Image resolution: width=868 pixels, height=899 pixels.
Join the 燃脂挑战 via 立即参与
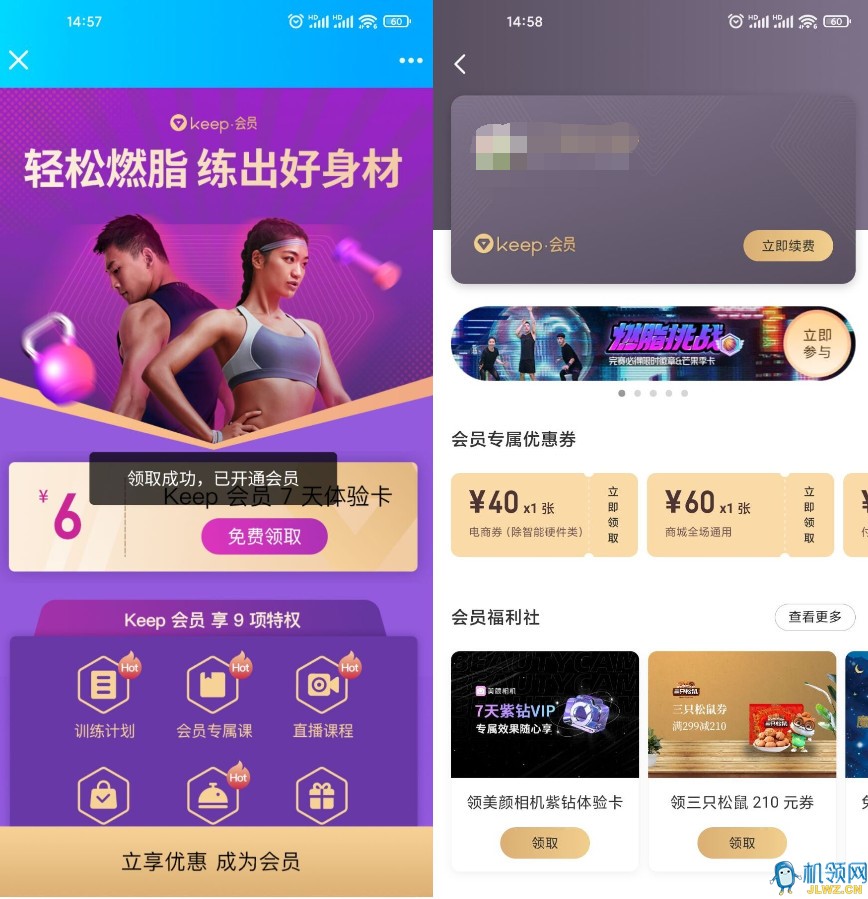tap(816, 344)
